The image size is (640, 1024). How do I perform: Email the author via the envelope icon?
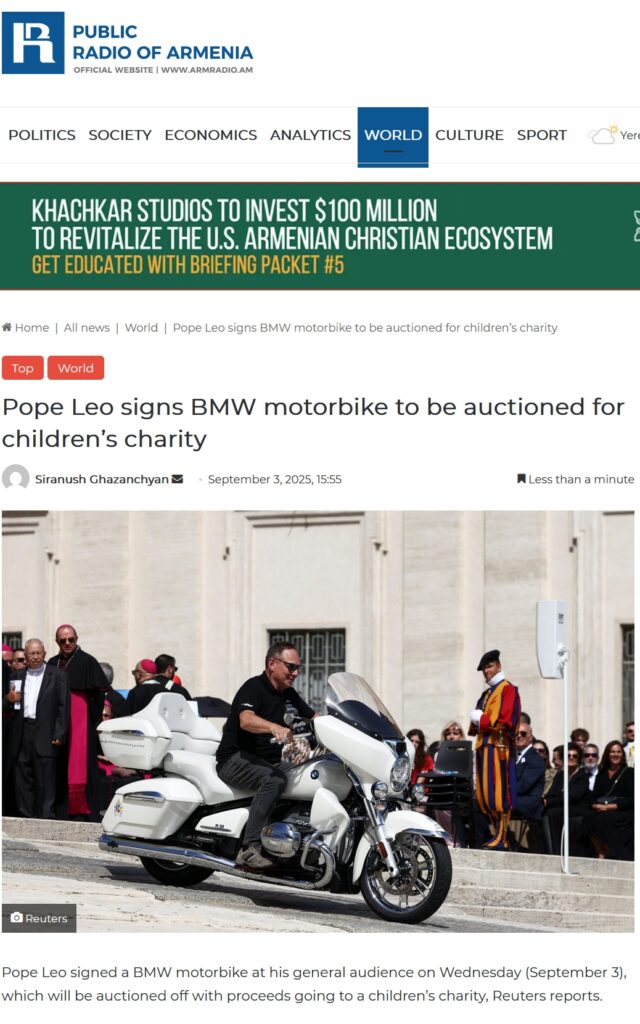click(x=178, y=479)
